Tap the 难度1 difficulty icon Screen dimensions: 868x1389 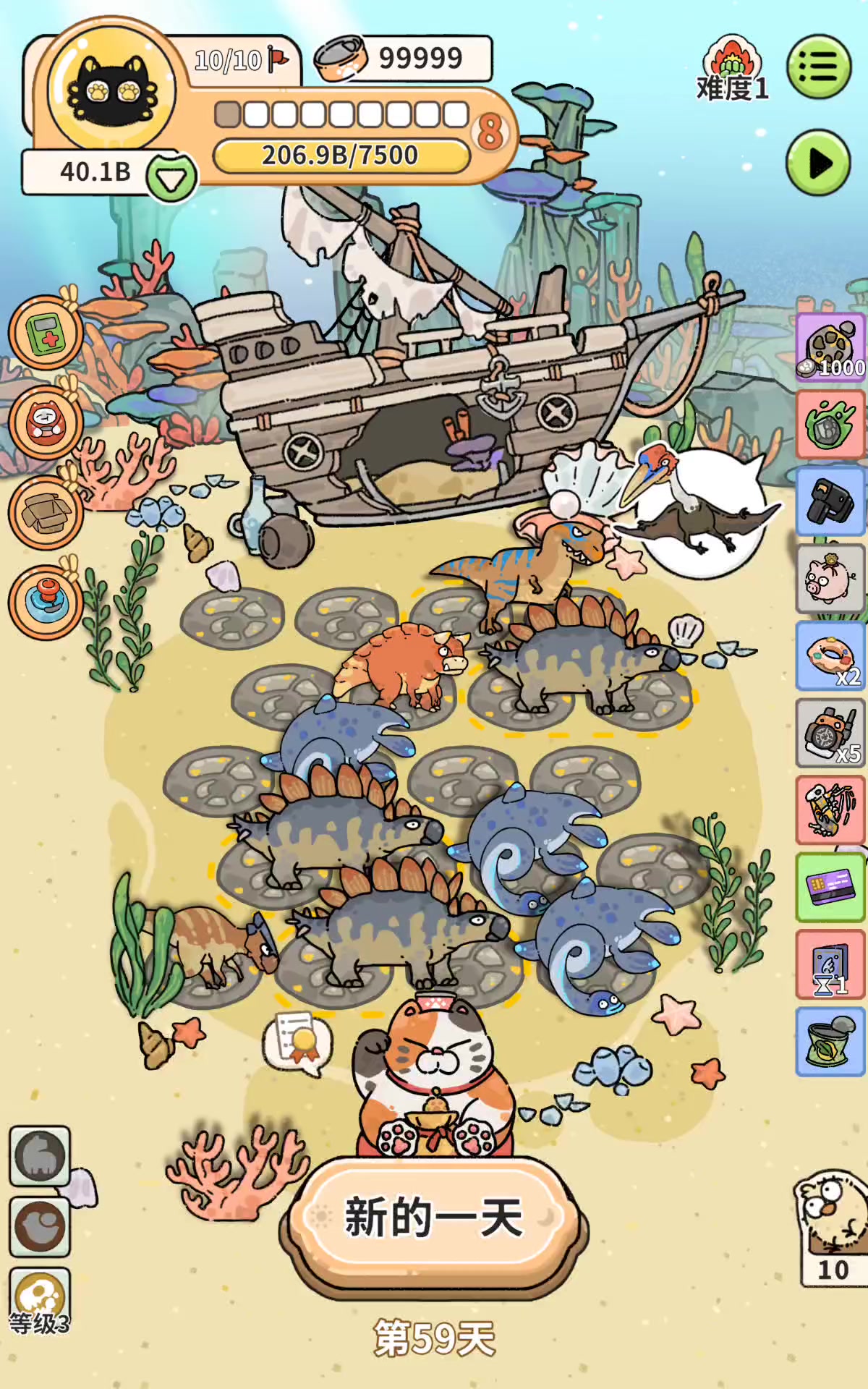pos(732,70)
